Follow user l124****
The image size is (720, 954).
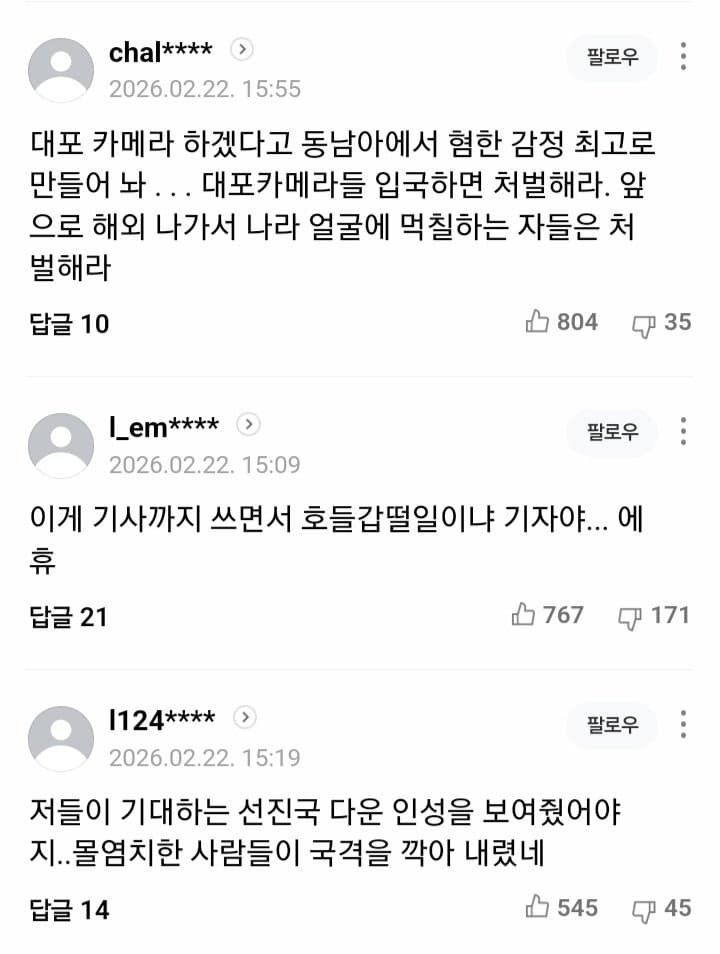point(612,725)
